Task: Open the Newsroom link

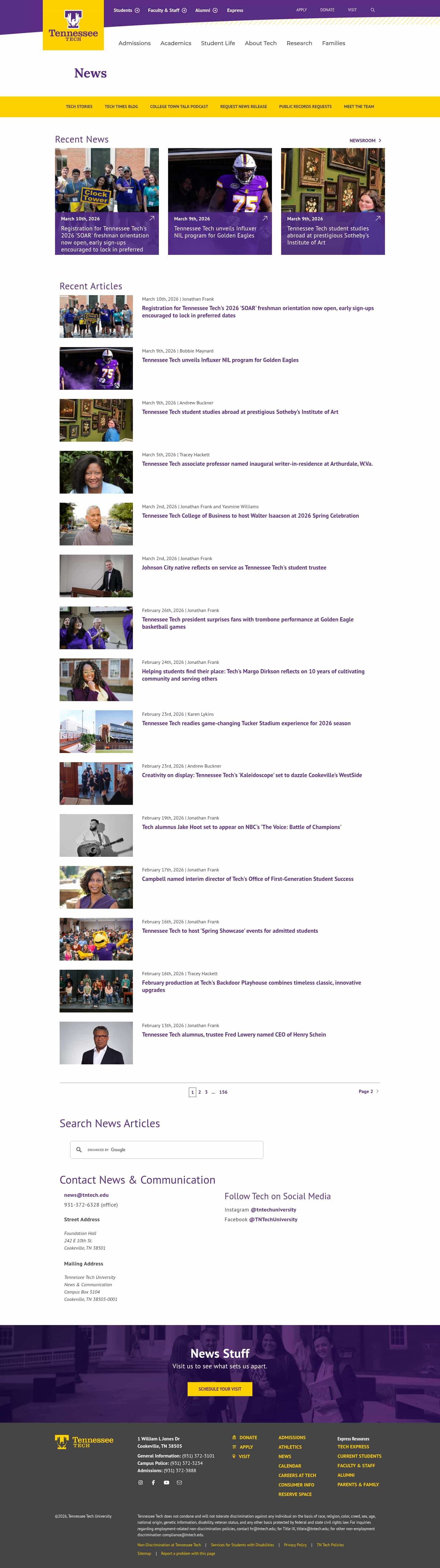Action: [x=365, y=141]
